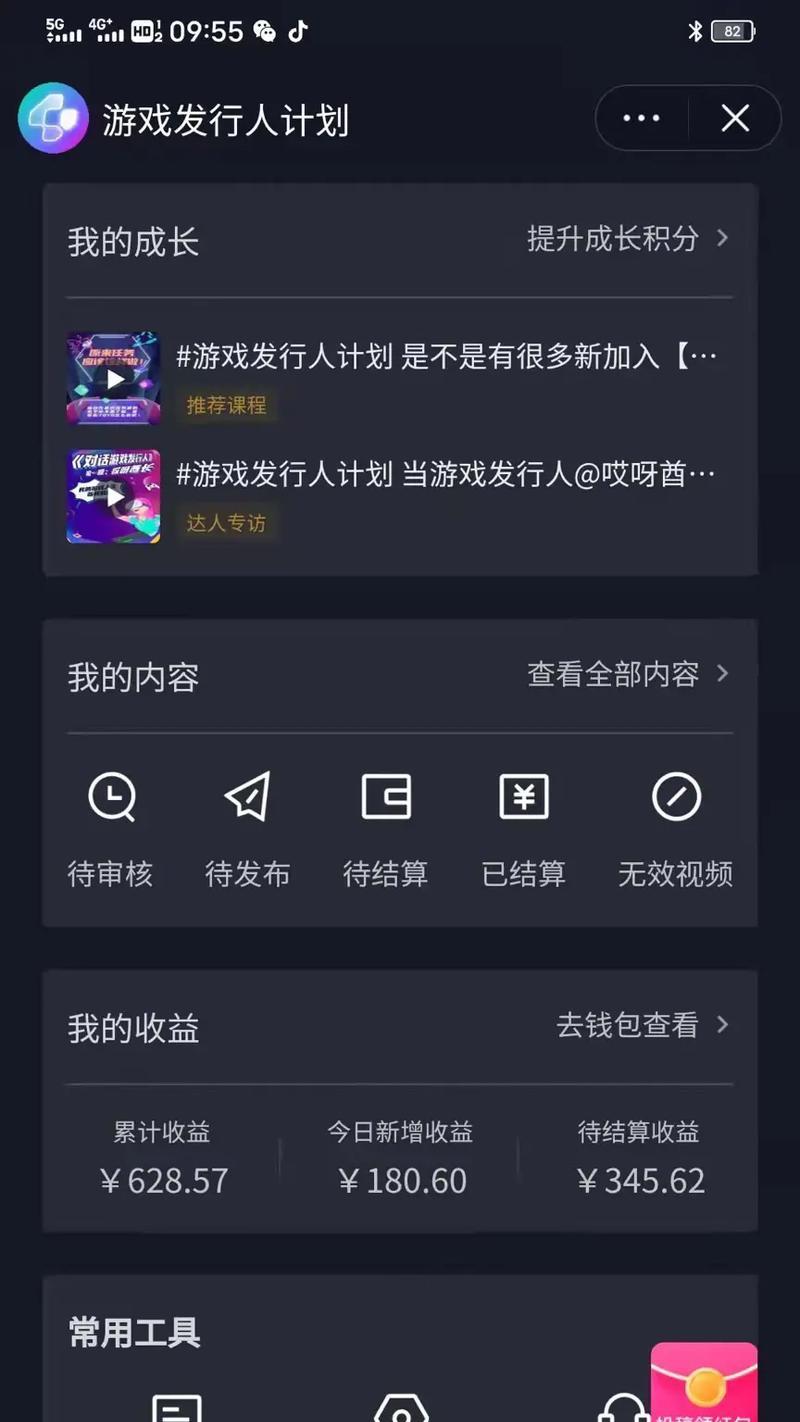Open 已结算 settled content
Screen dimensions: 800x1422
pyautogui.click(x=524, y=829)
